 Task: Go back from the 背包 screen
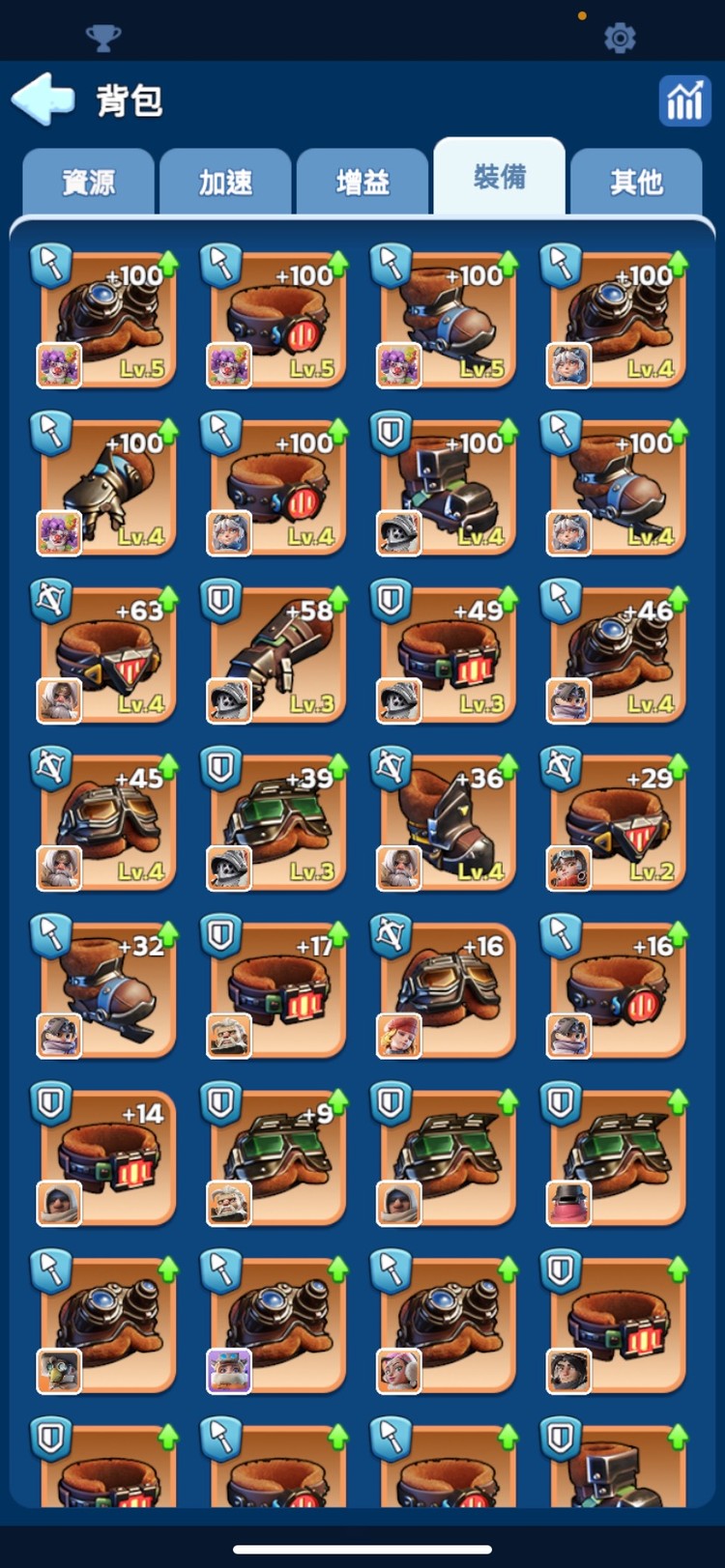[x=43, y=99]
